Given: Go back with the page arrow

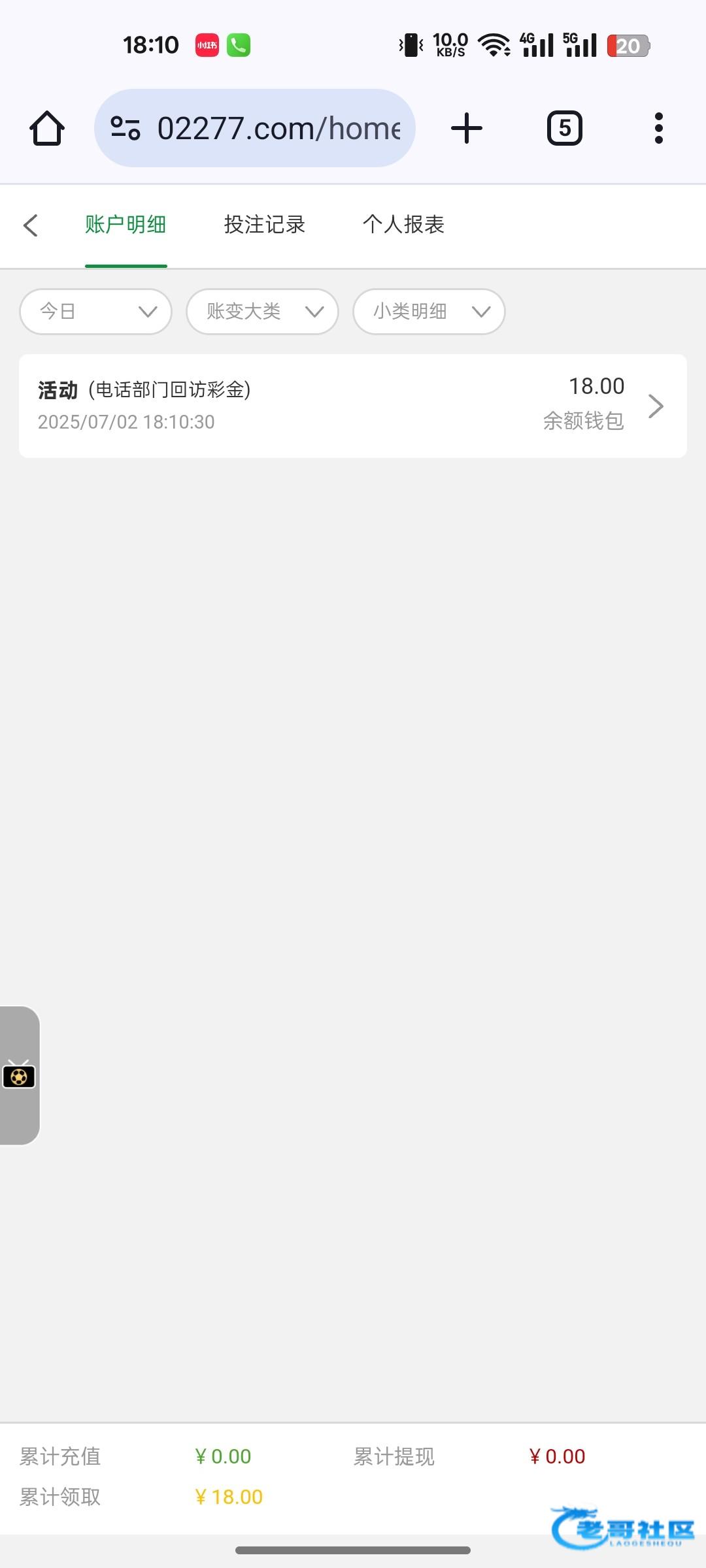Looking at the screenshot, I should click(x=31, y=225).
